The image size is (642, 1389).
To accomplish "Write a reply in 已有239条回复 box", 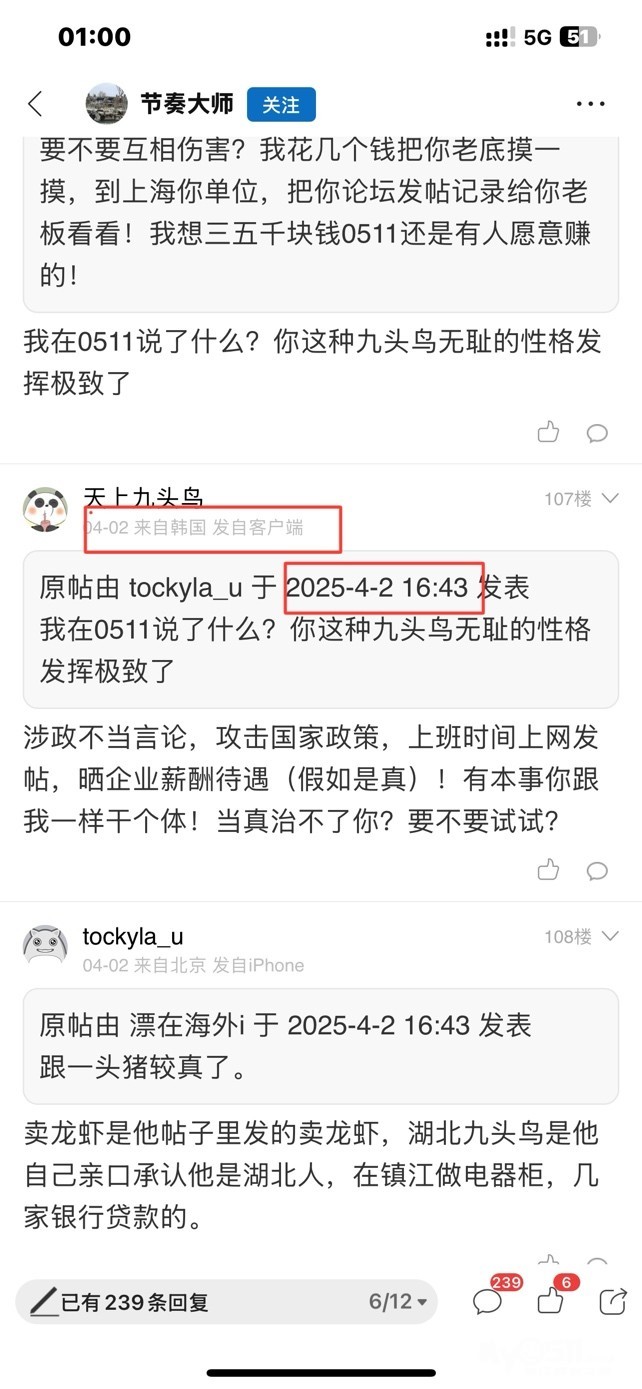I will point(180,1302).
